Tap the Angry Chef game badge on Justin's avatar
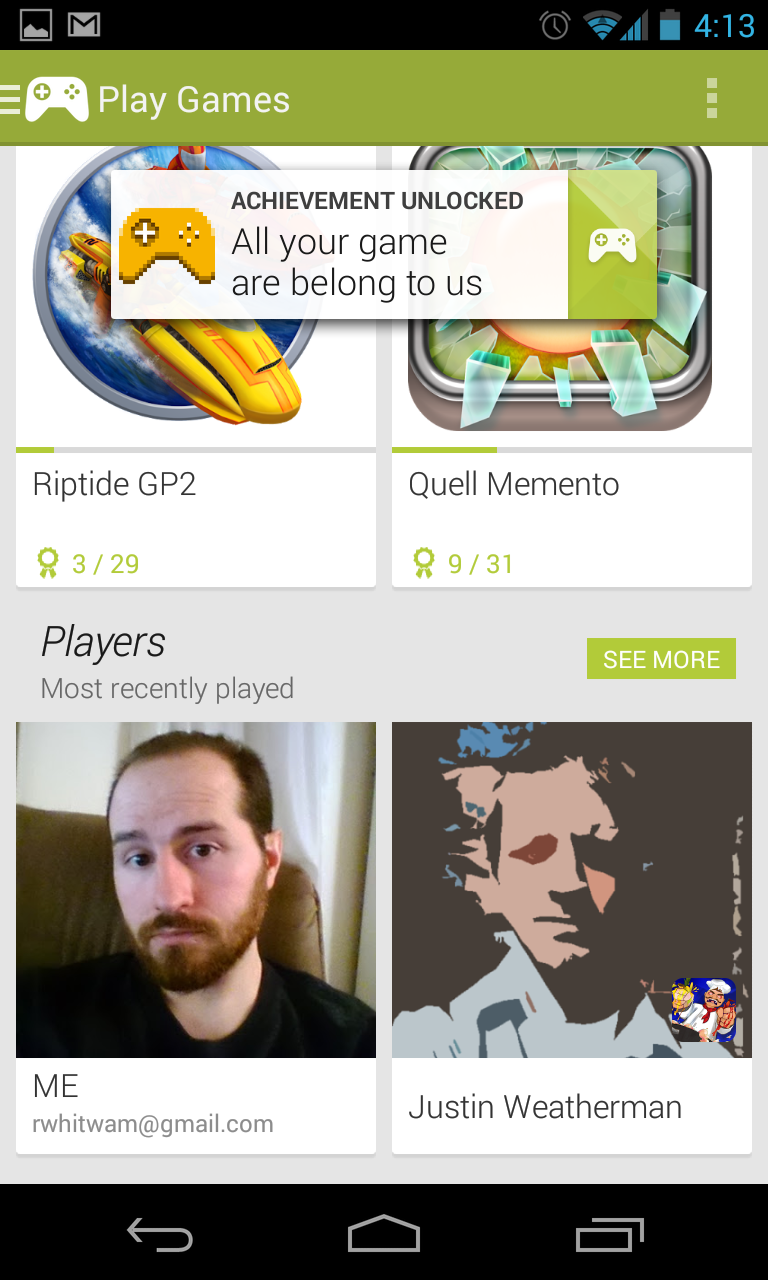 705,1010
